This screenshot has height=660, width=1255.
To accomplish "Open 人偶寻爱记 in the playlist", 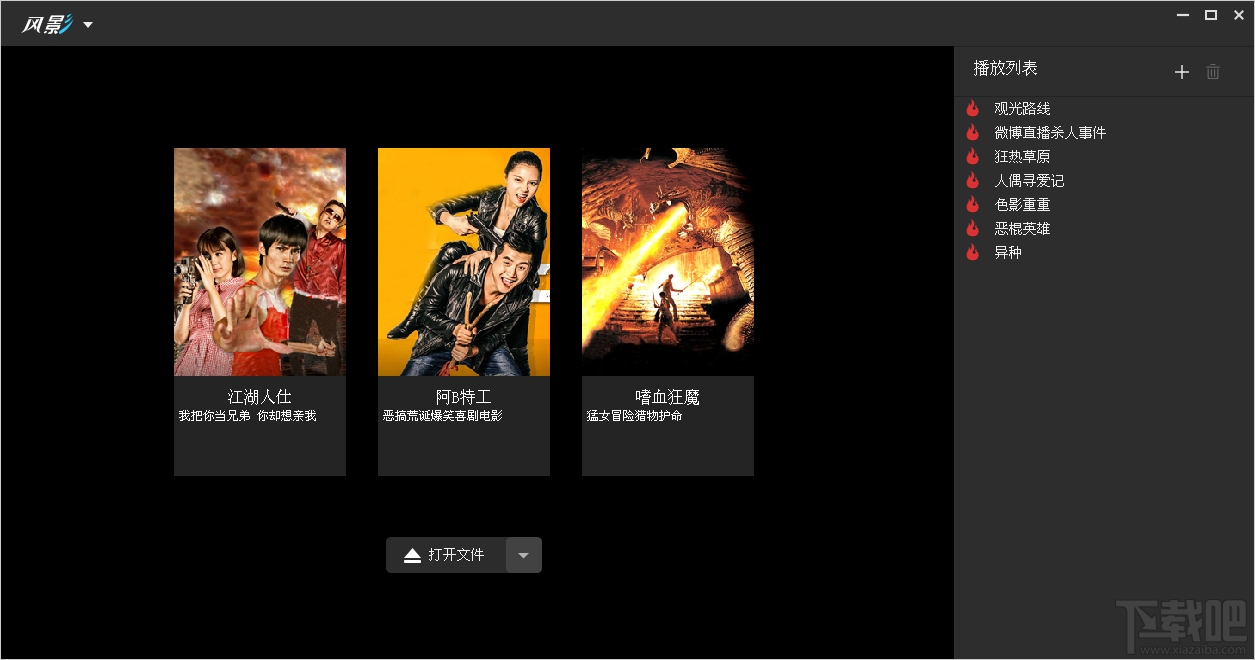I will pyautogui.click(x=1028, y=181).
